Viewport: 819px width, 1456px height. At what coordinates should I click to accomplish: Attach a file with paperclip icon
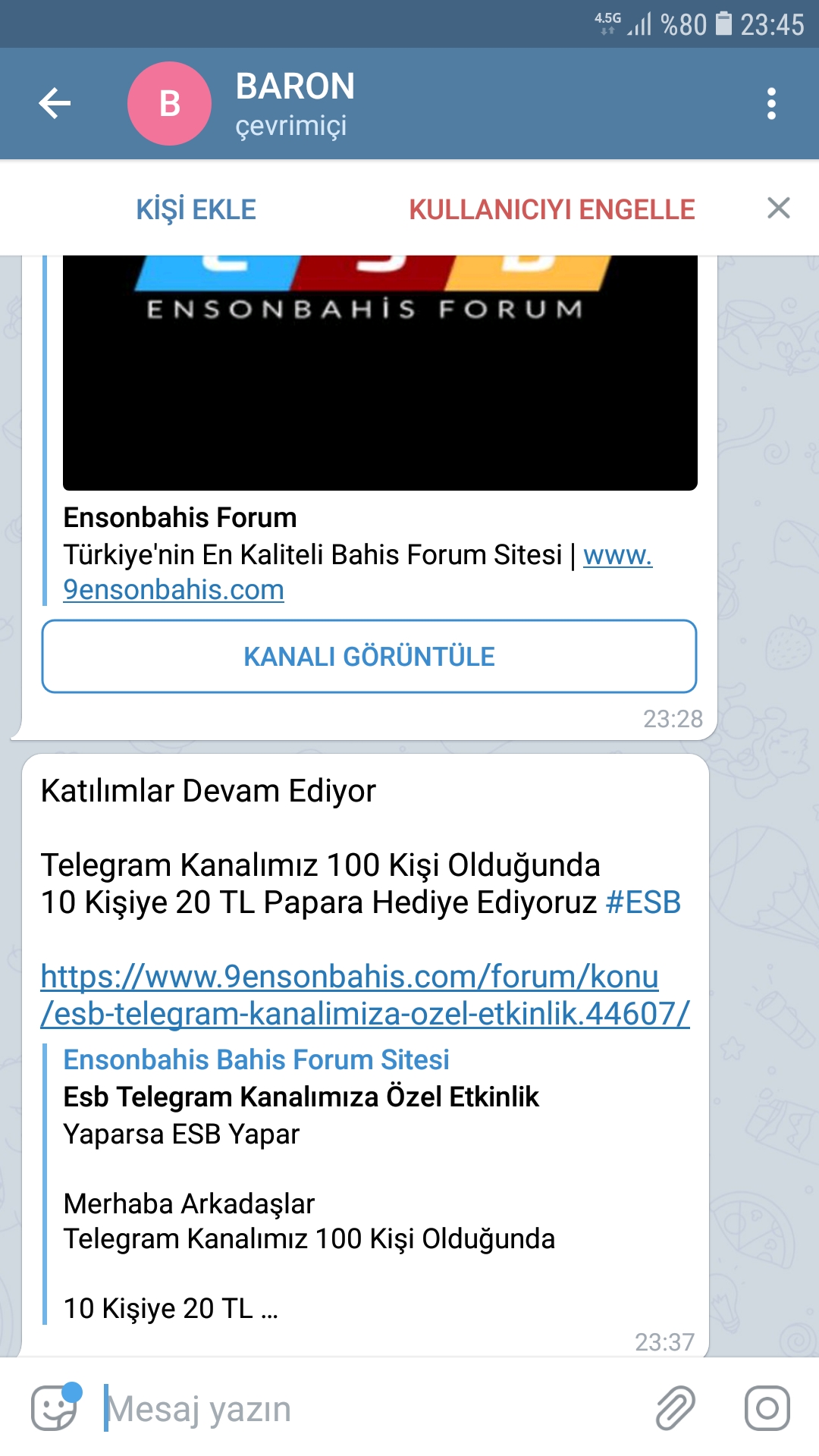pos(675,1408)
